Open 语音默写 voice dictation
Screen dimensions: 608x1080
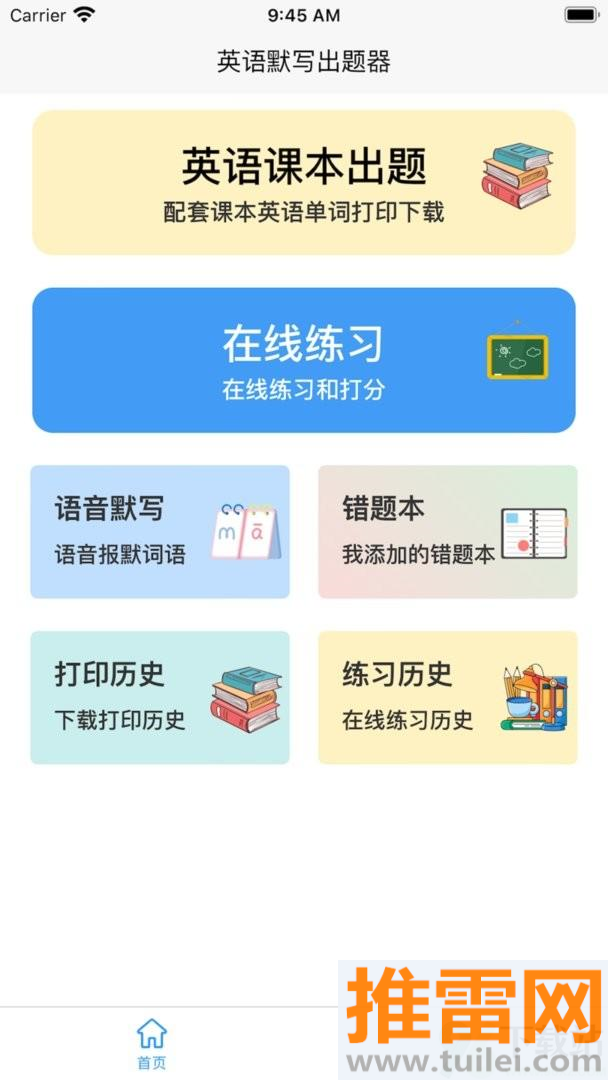[160, 532]
